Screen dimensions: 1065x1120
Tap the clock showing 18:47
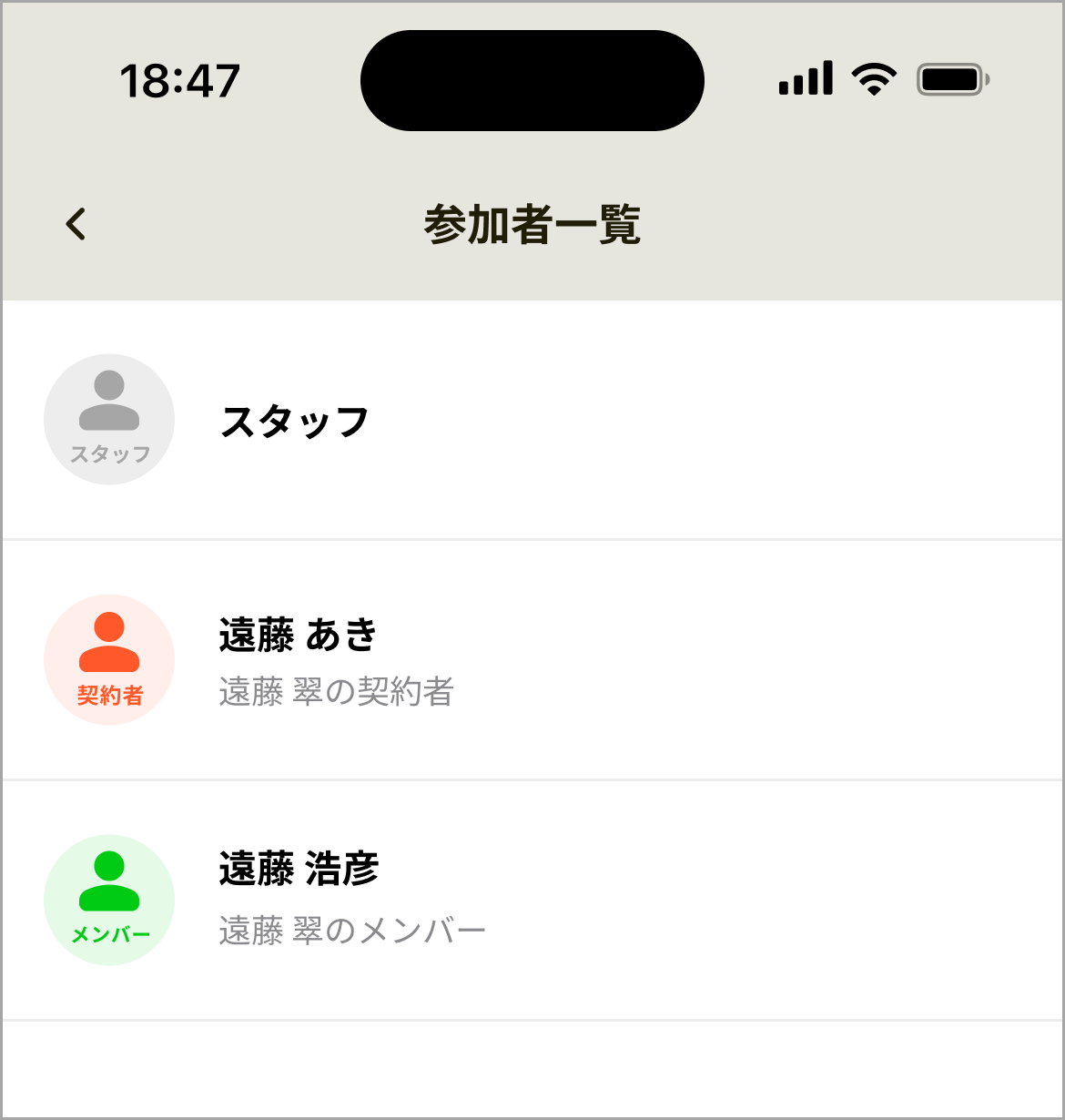(180, 79)
